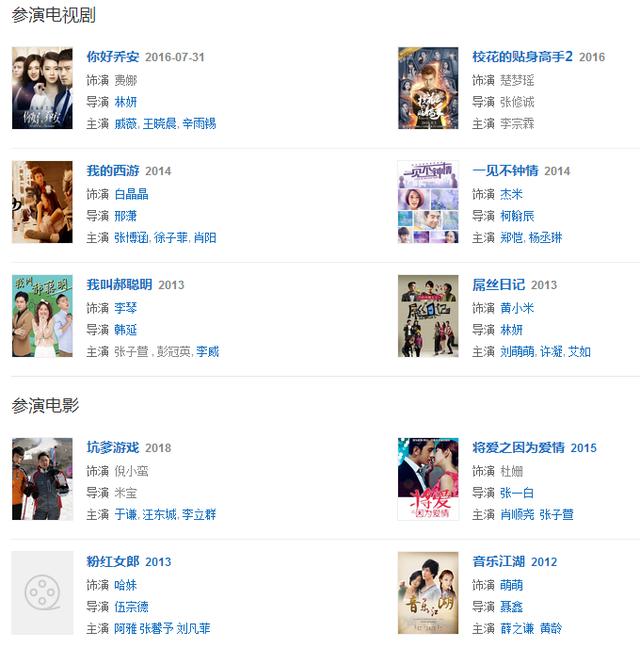Open the 白晶晶 role link
The image size is (640, 648).
pos(131,194)
